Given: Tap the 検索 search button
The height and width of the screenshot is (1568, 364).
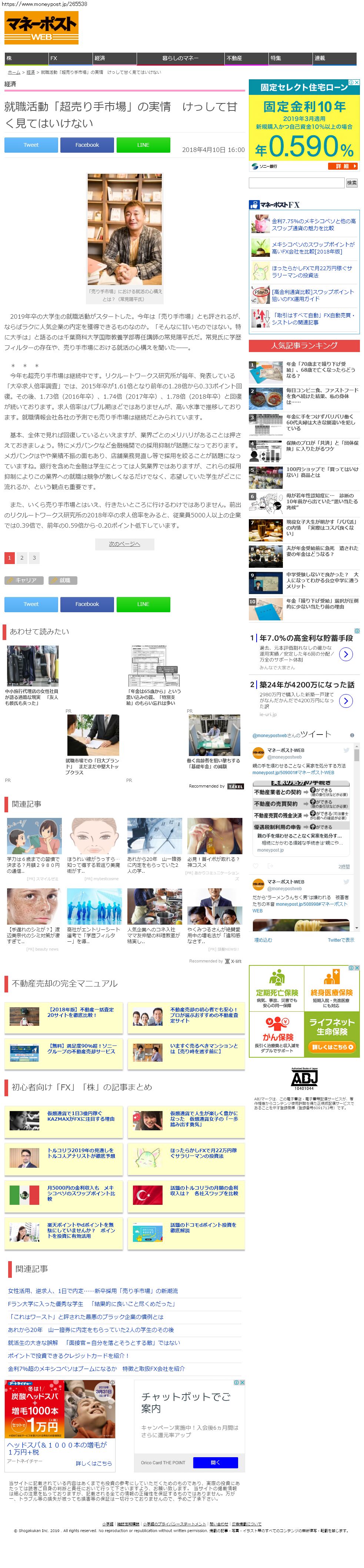Looking at the screenshot, I should coord(352,183).
